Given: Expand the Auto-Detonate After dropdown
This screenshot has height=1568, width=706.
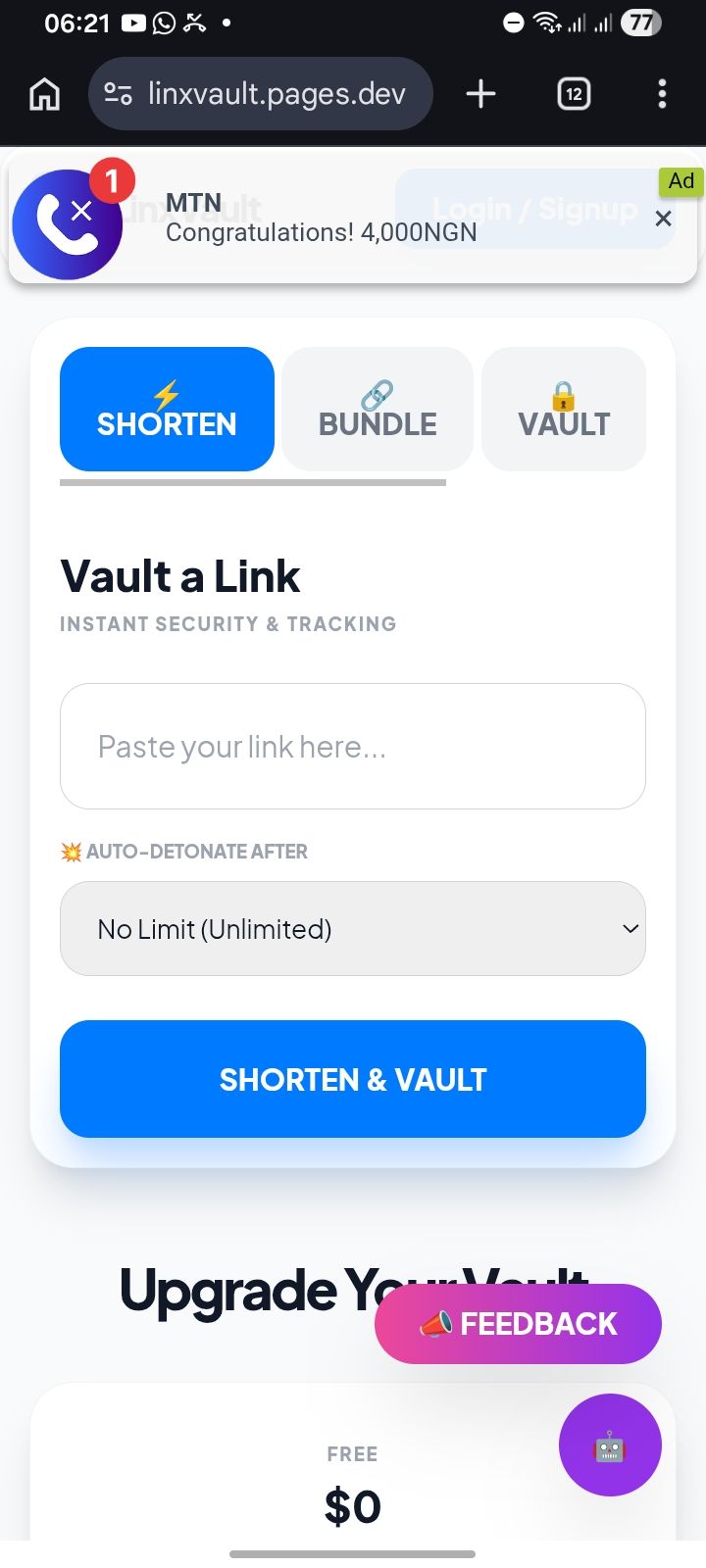Looking at the screenshot, I should (353, 929).
